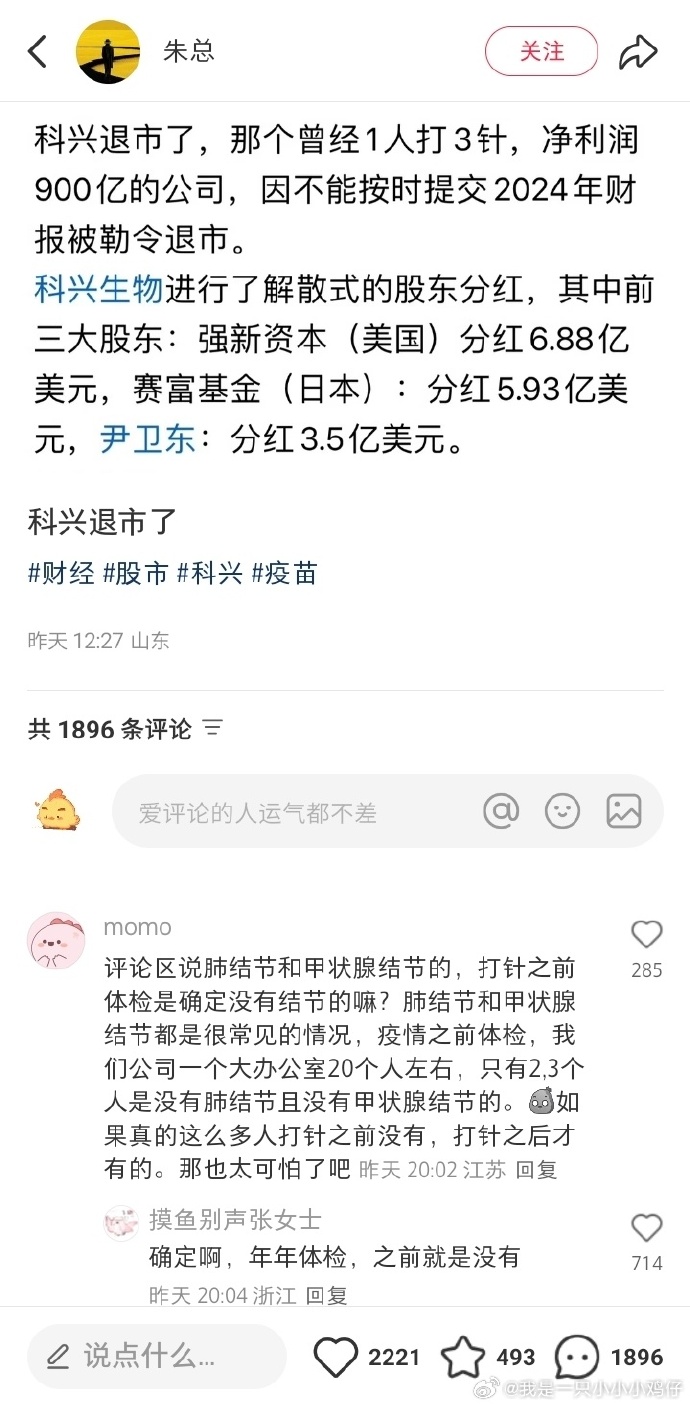Mention someone with the @ icon

click(x=501, y=811)
